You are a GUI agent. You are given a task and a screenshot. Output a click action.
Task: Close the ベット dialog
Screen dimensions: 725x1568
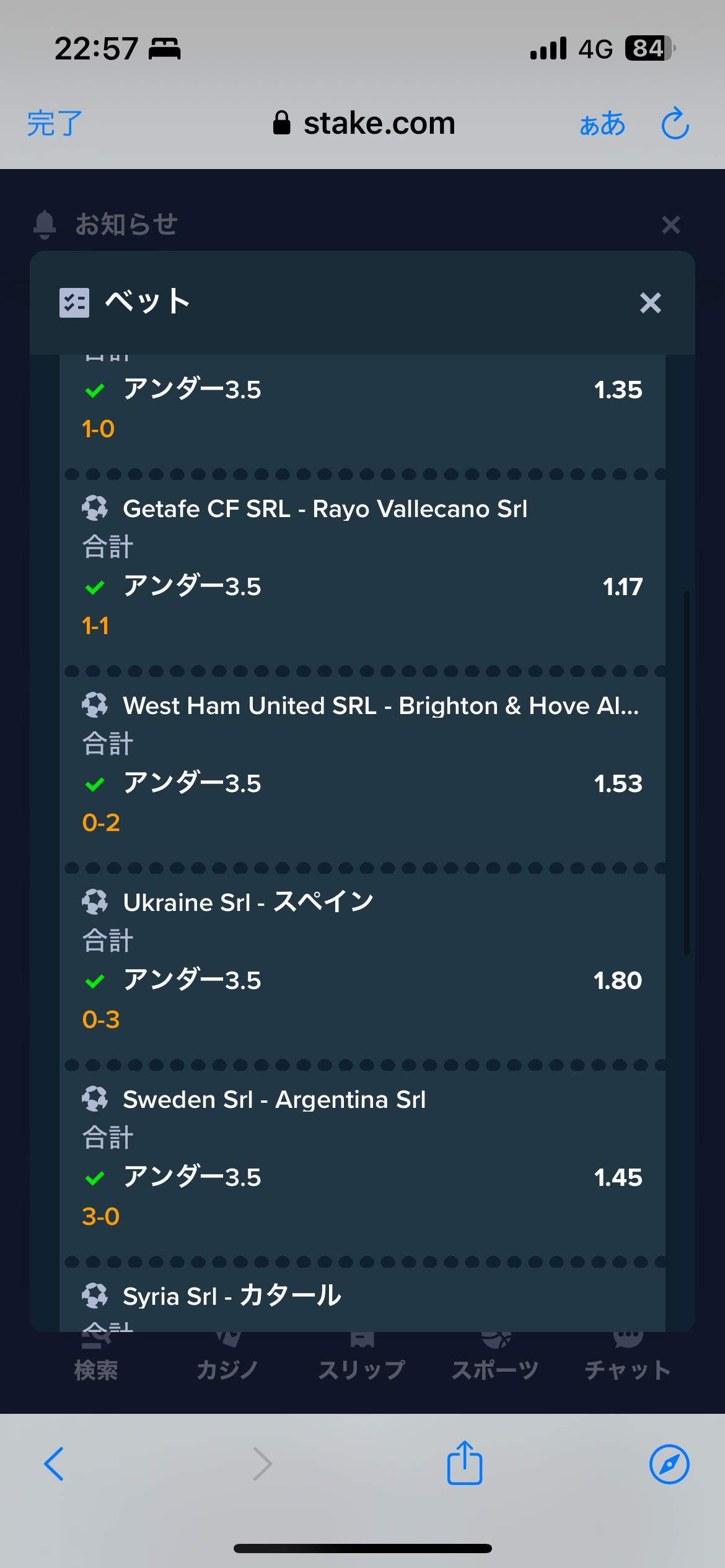650,303
